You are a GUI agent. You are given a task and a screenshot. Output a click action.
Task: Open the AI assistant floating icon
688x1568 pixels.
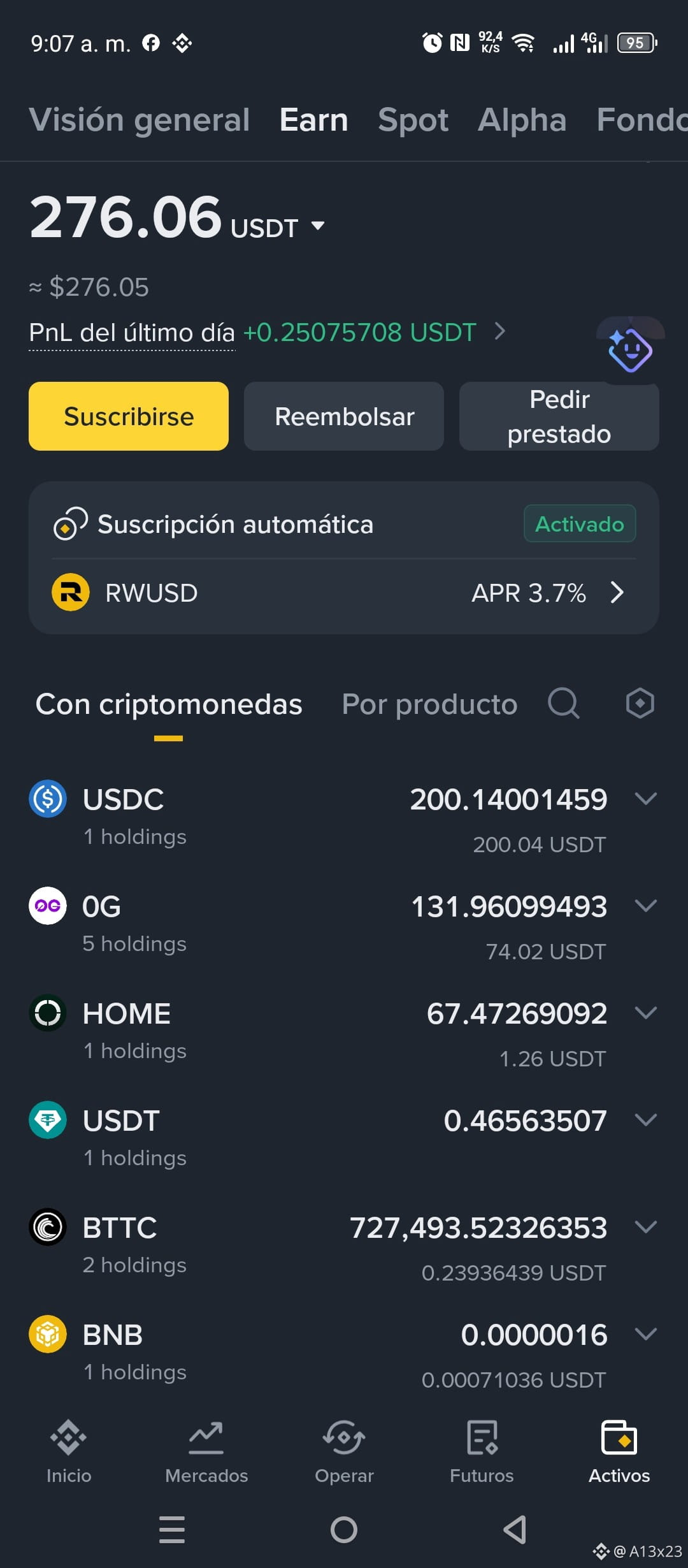click(x=630, y=350)
